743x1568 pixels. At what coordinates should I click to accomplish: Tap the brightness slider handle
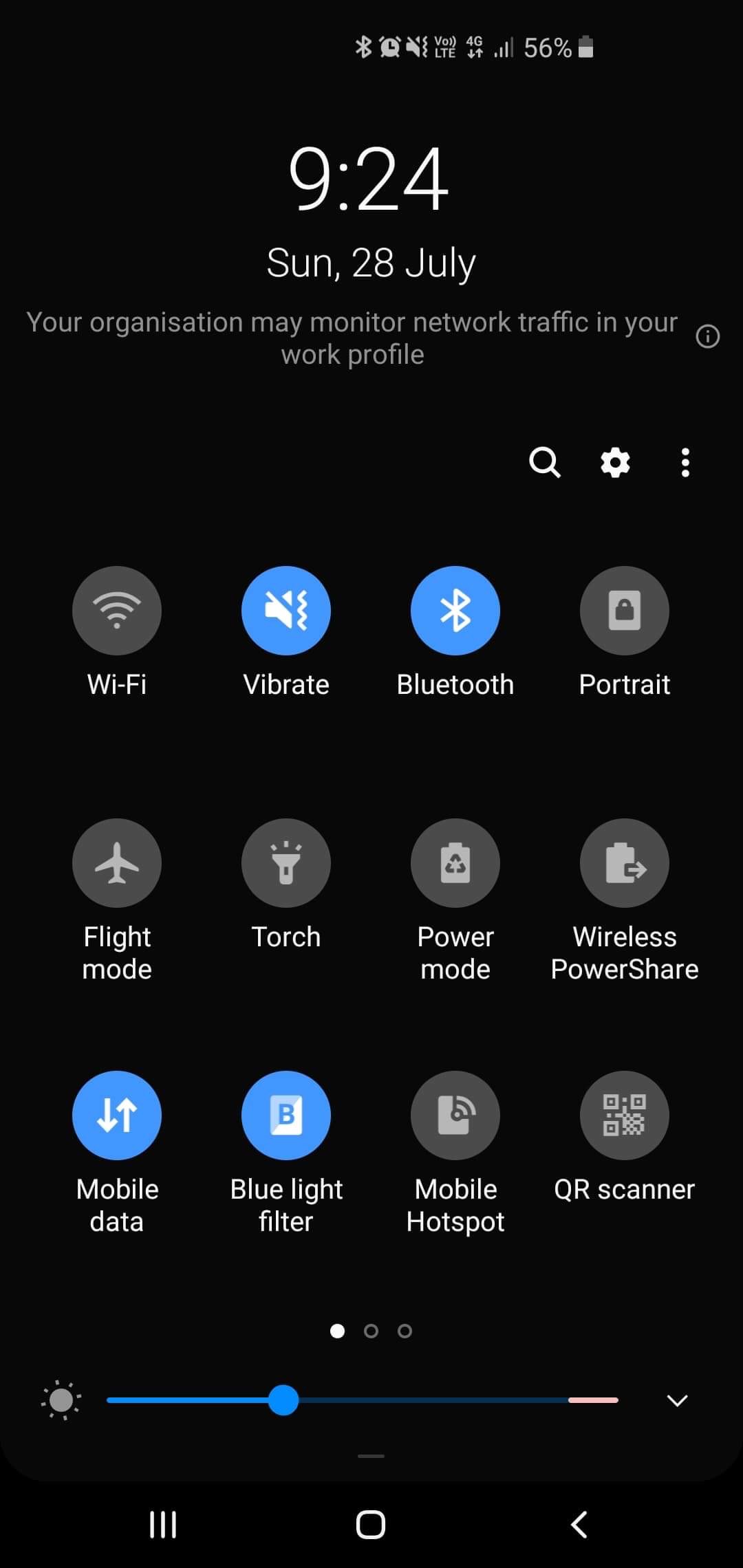pyautogui.click(x=283, y=1400)
